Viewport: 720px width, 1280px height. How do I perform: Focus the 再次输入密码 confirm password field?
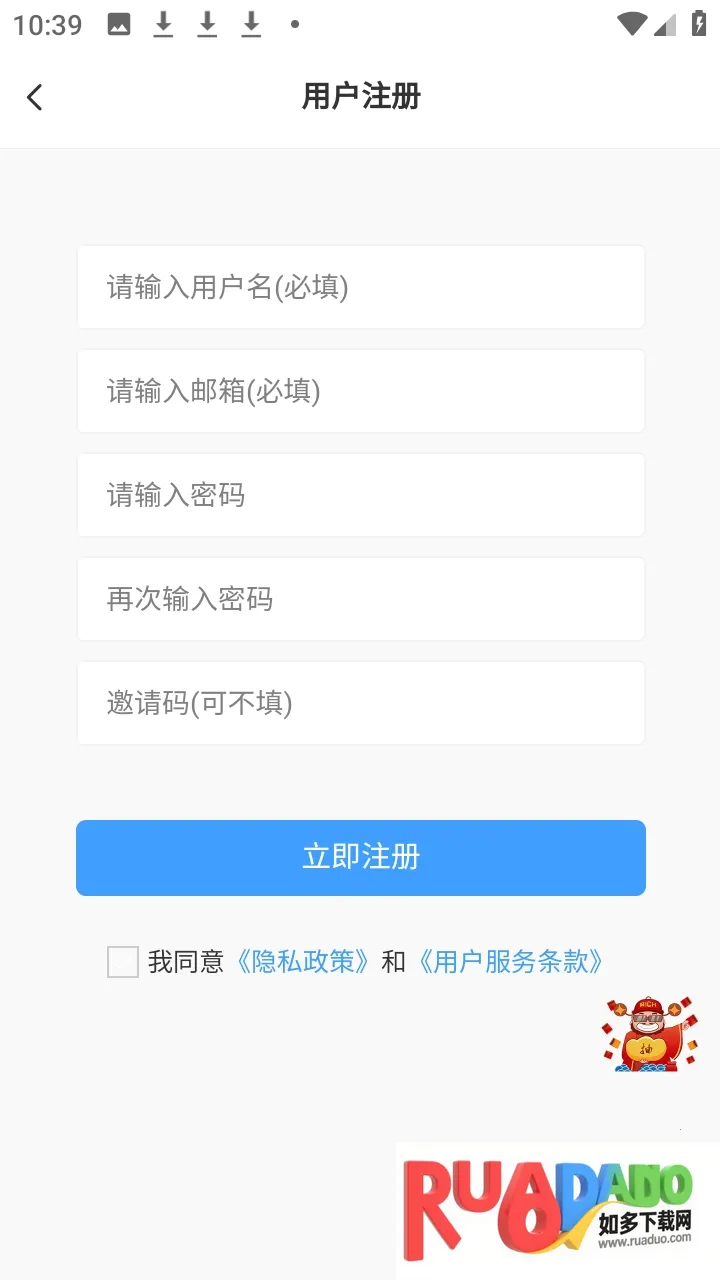(360, 599)
